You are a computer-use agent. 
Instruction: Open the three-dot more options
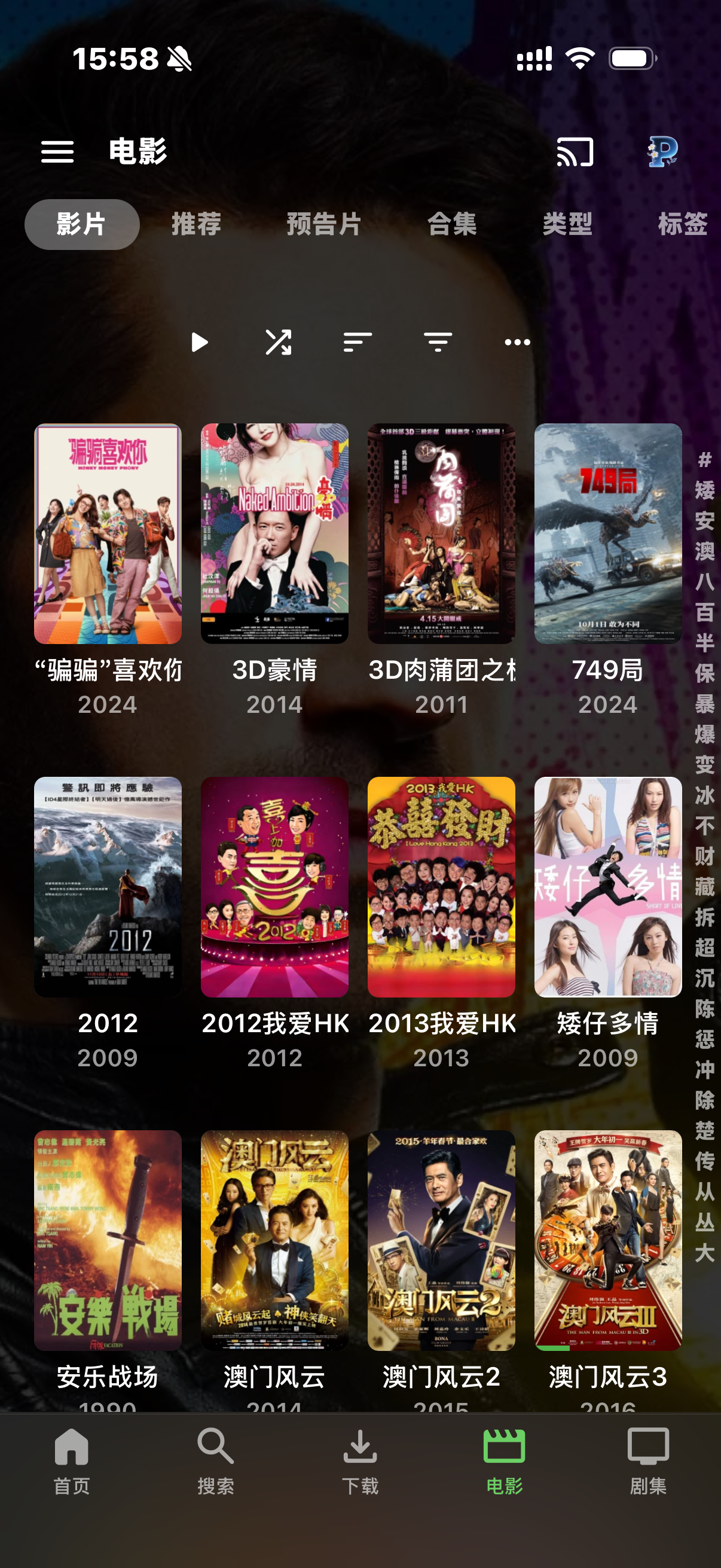point(517,342)
